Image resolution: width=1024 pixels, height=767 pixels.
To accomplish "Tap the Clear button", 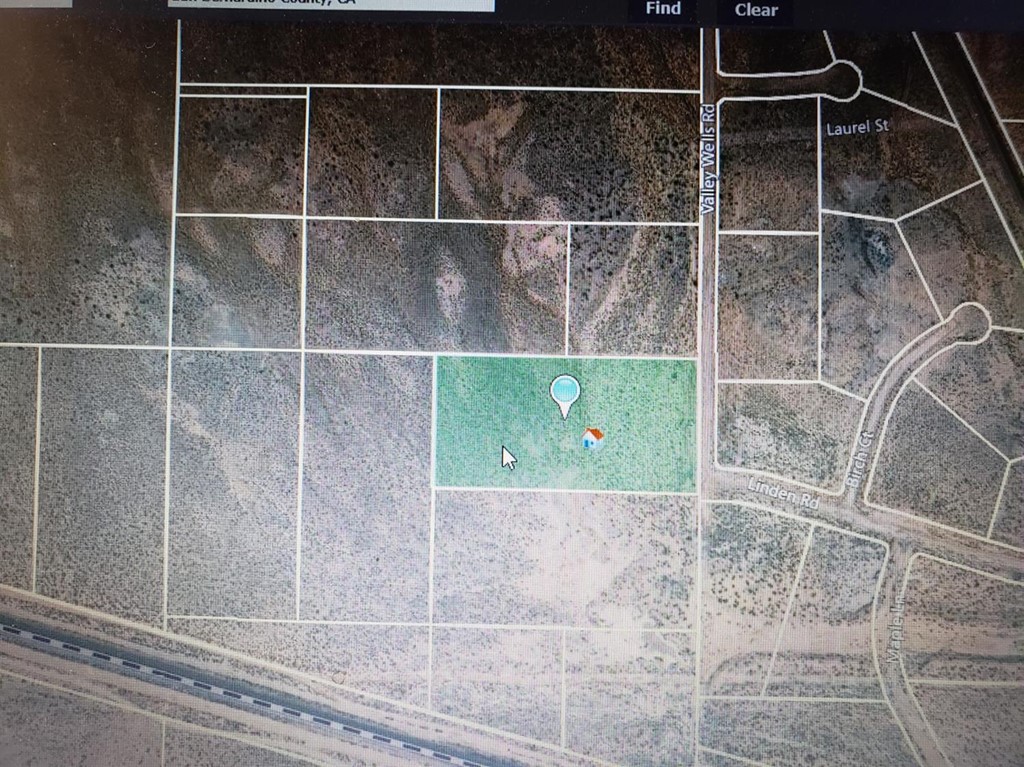I will tap(755, 10).
